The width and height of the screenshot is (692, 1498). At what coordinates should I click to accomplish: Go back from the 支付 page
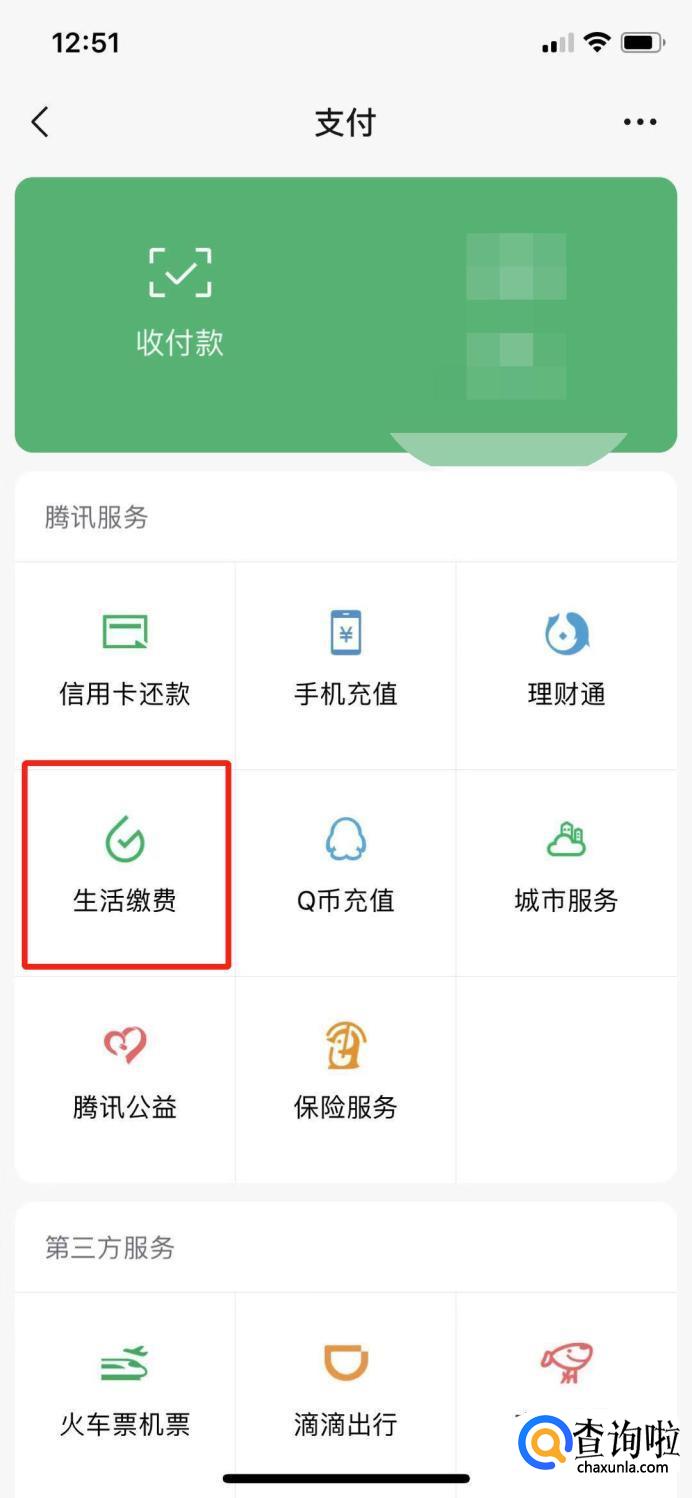[x=40, y=122]
